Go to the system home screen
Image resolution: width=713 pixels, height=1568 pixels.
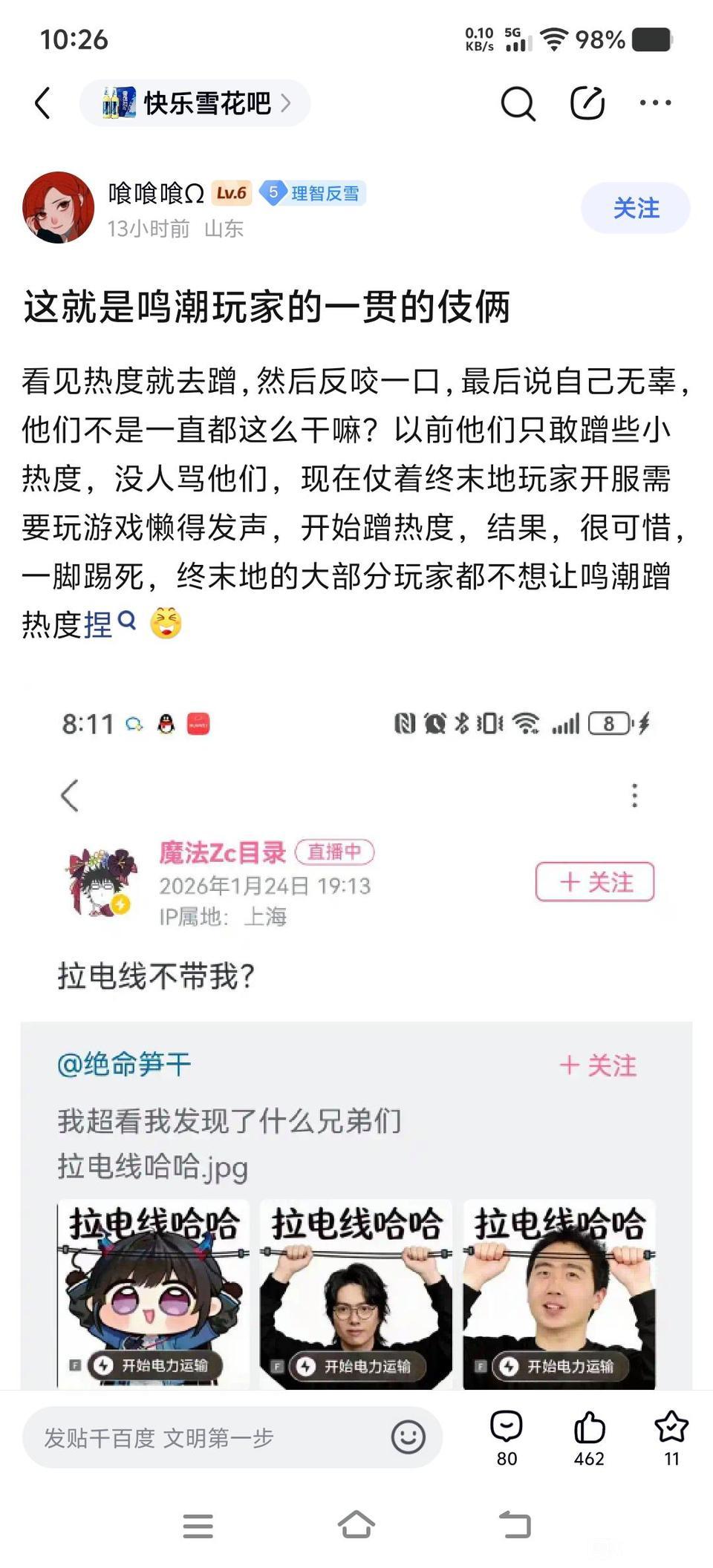pos(356,1525)
